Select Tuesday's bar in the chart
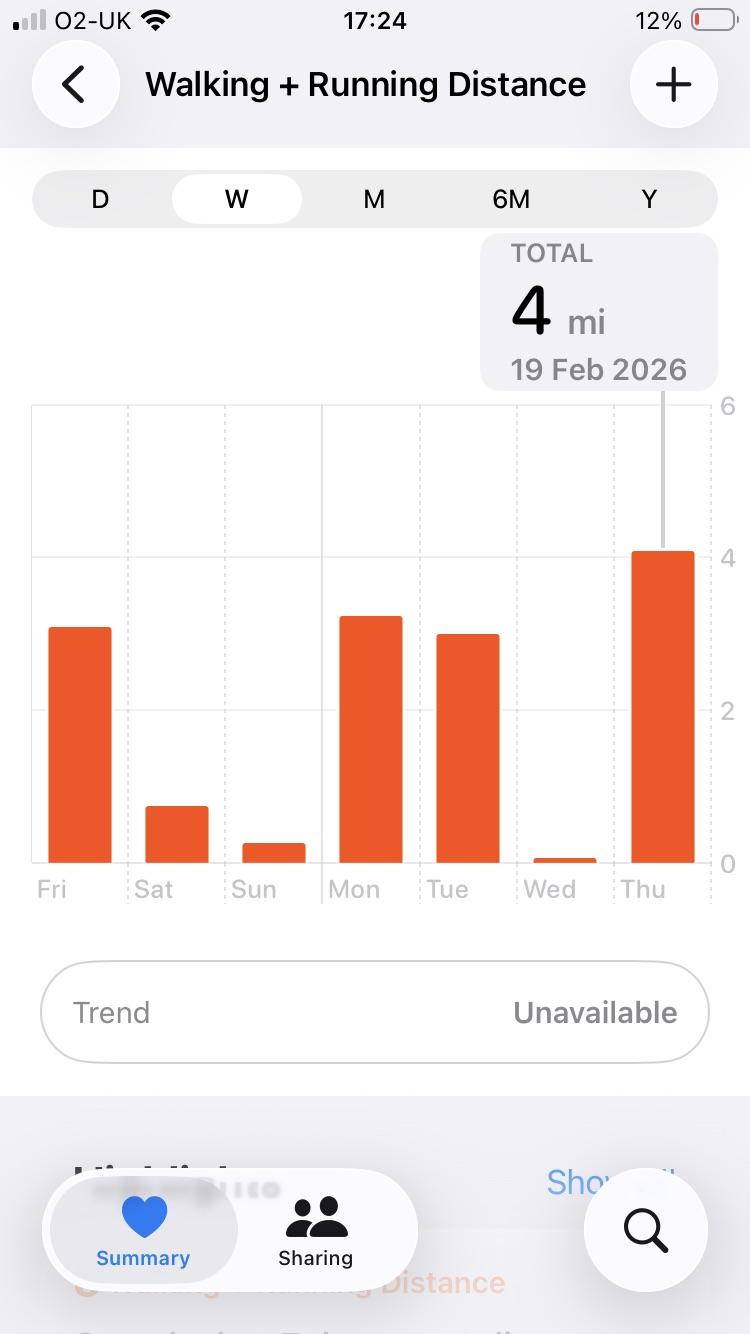Viewport: 750px width, 1334px height. pos(468,748)
